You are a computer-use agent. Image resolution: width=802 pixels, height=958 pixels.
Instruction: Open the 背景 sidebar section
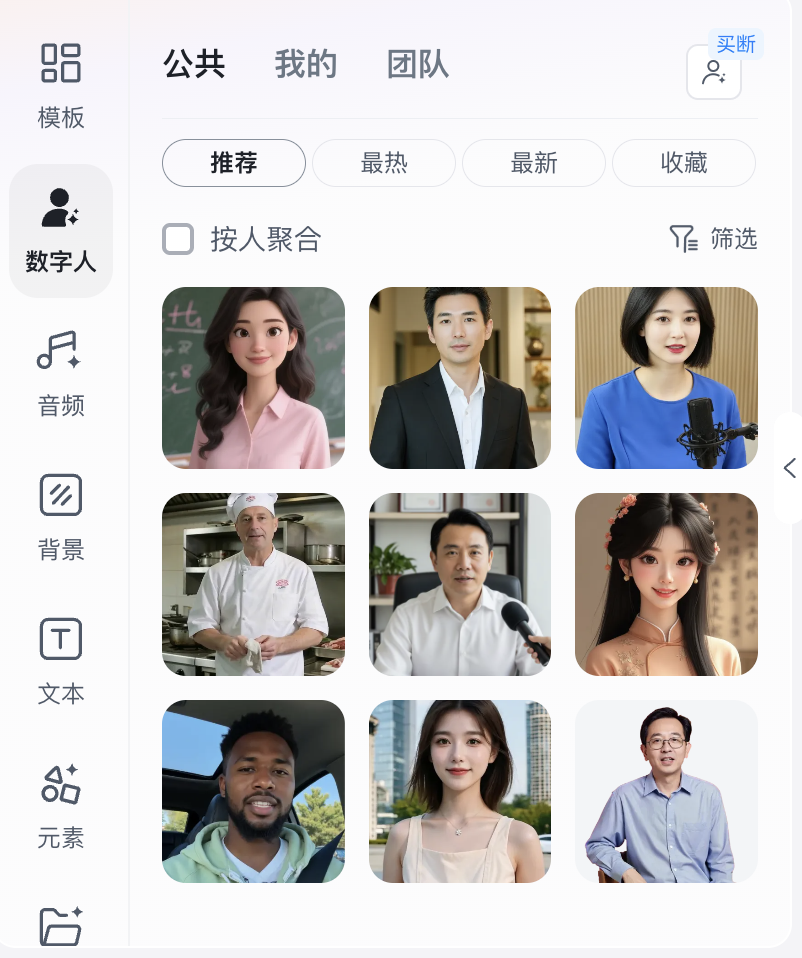(61, 518)
